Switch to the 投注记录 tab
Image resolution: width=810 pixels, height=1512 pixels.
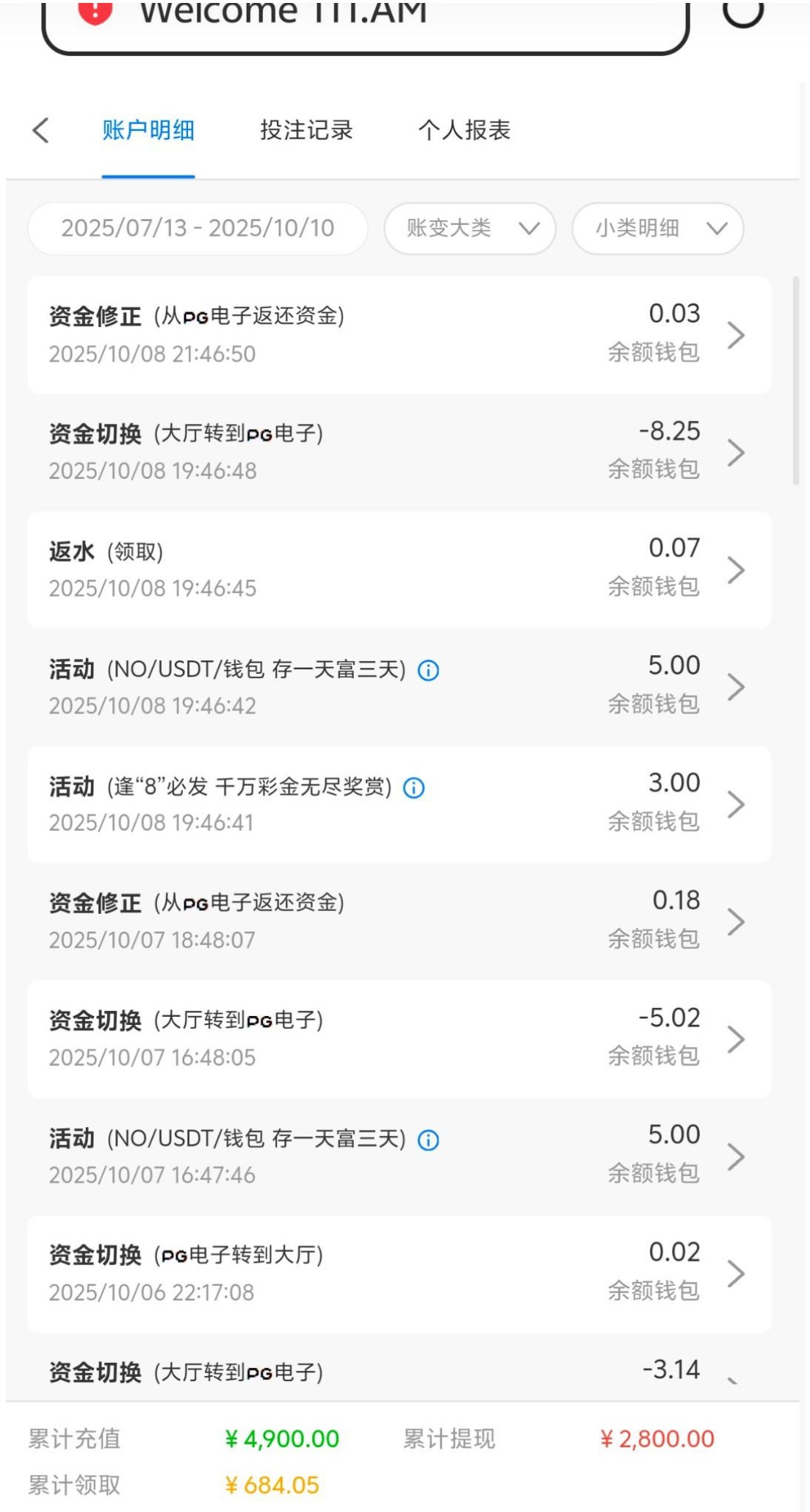point(306,130)
